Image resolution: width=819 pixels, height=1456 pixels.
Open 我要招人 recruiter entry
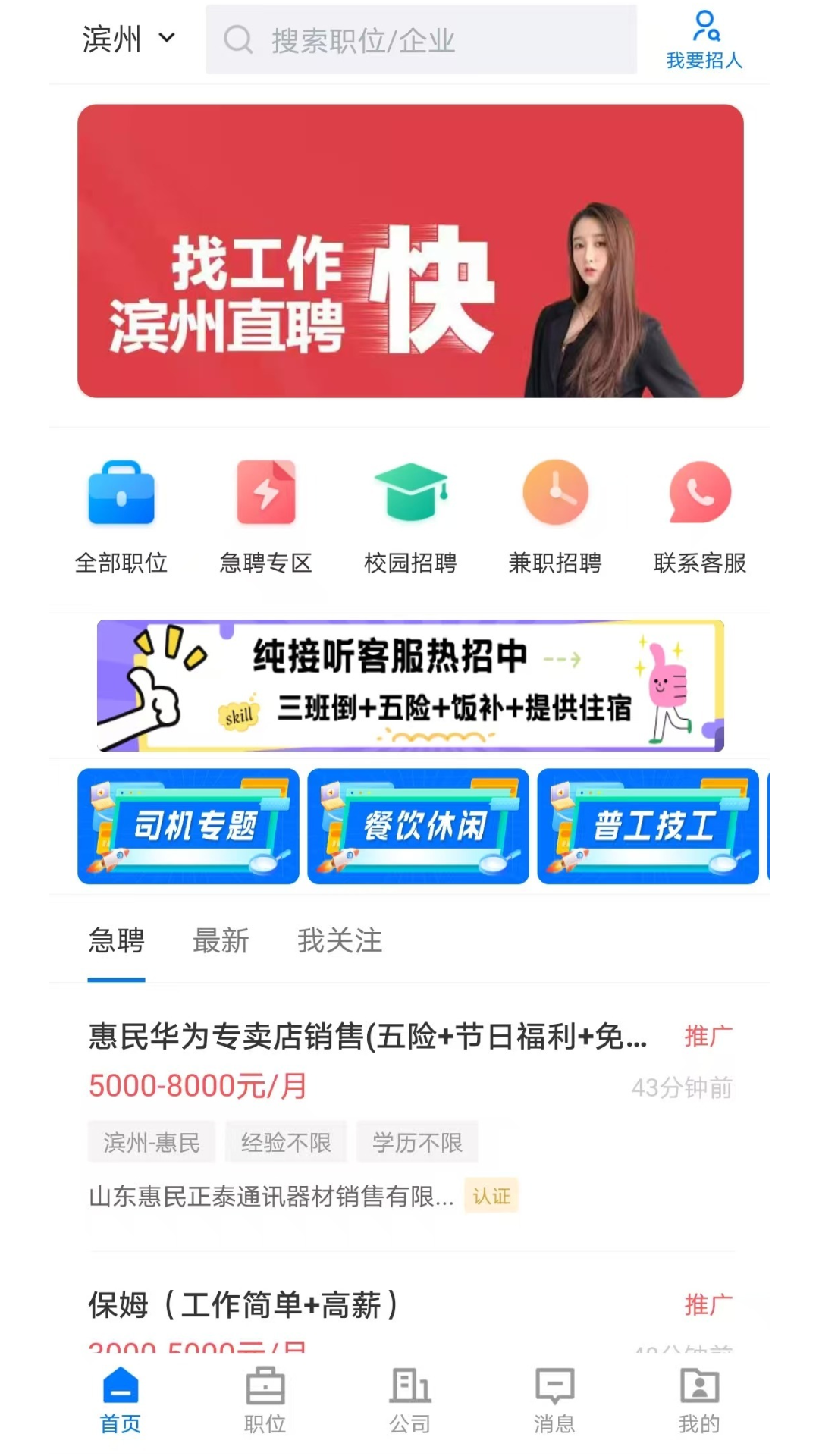coord(704,40)
